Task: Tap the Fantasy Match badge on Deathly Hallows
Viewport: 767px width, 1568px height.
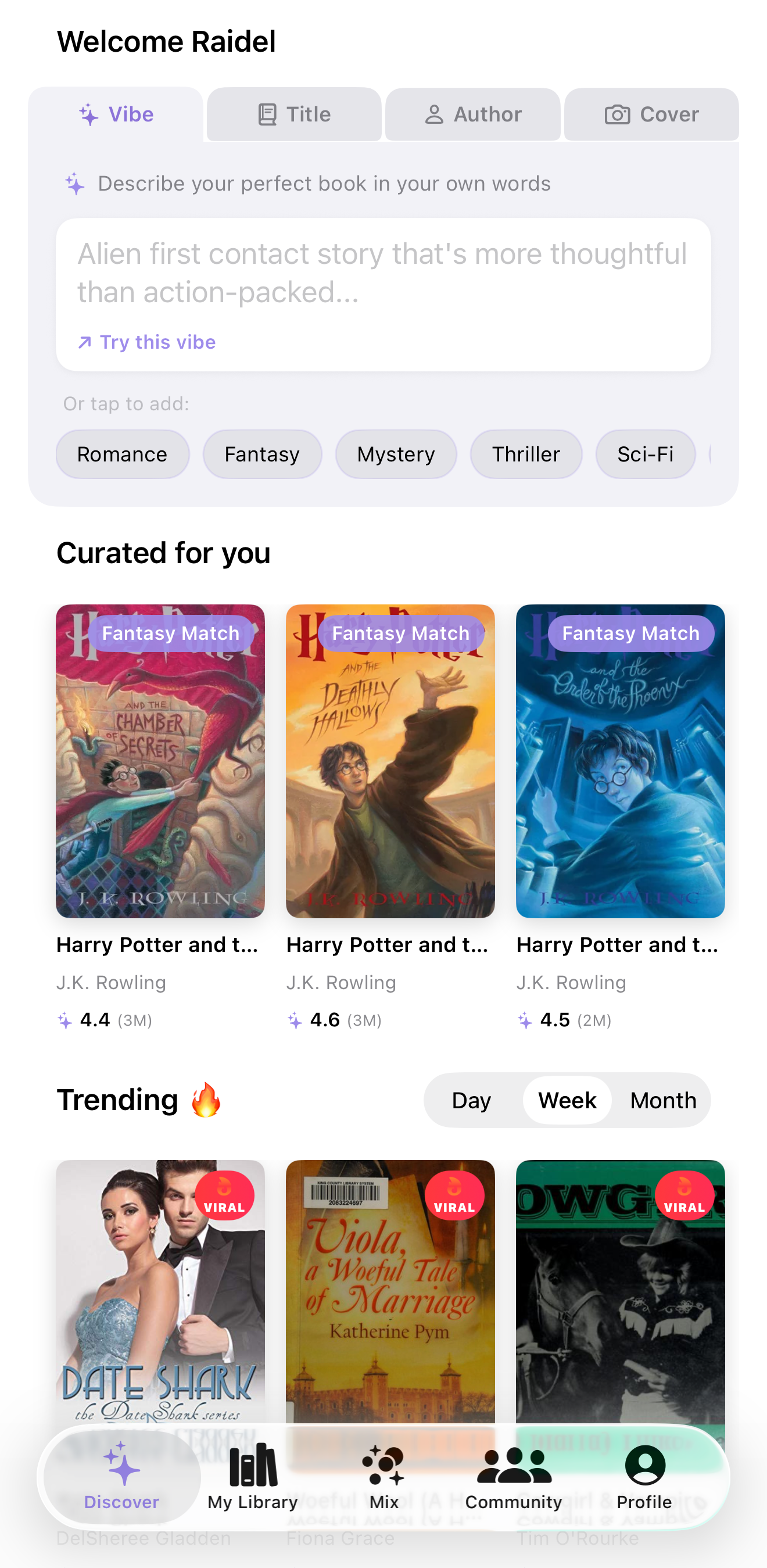Action: pos(400,633)
